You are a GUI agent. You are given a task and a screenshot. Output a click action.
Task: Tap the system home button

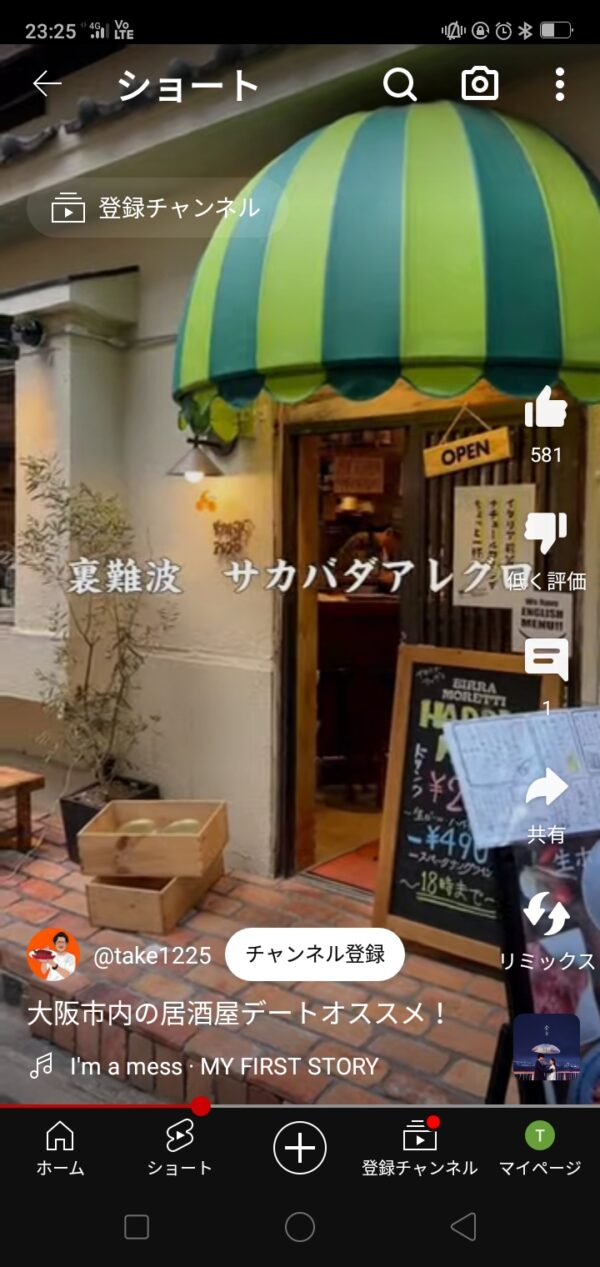pyautogui.click(x=300, y=1227)
